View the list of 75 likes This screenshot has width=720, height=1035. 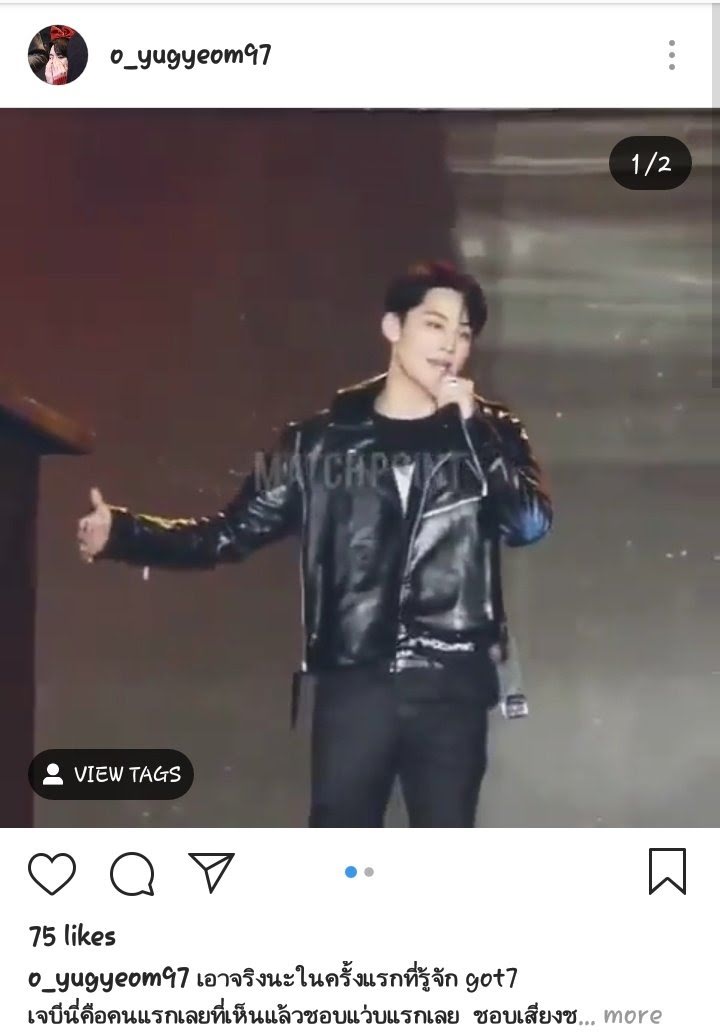tap(73, 937)
